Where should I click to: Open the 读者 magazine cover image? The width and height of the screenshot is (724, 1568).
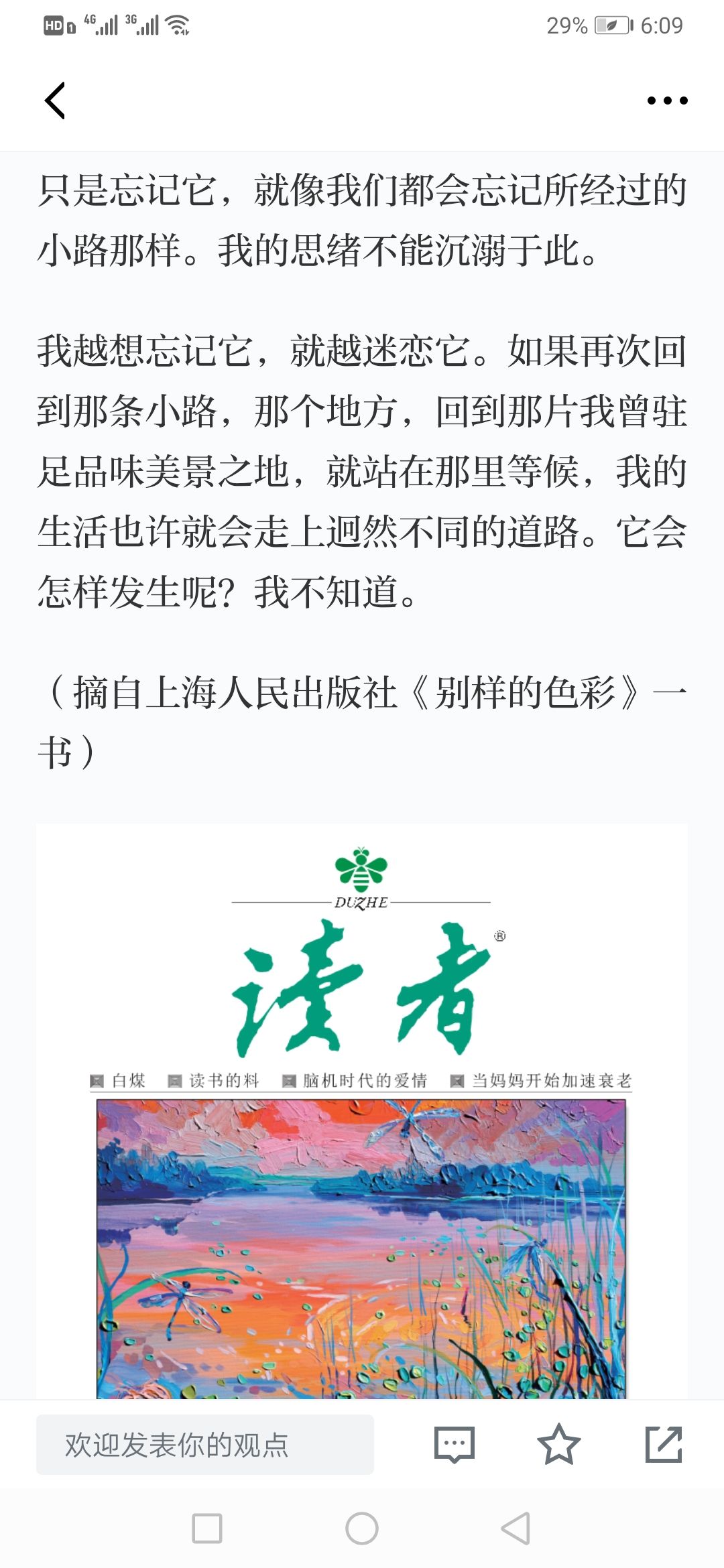tap(362, 1111)
